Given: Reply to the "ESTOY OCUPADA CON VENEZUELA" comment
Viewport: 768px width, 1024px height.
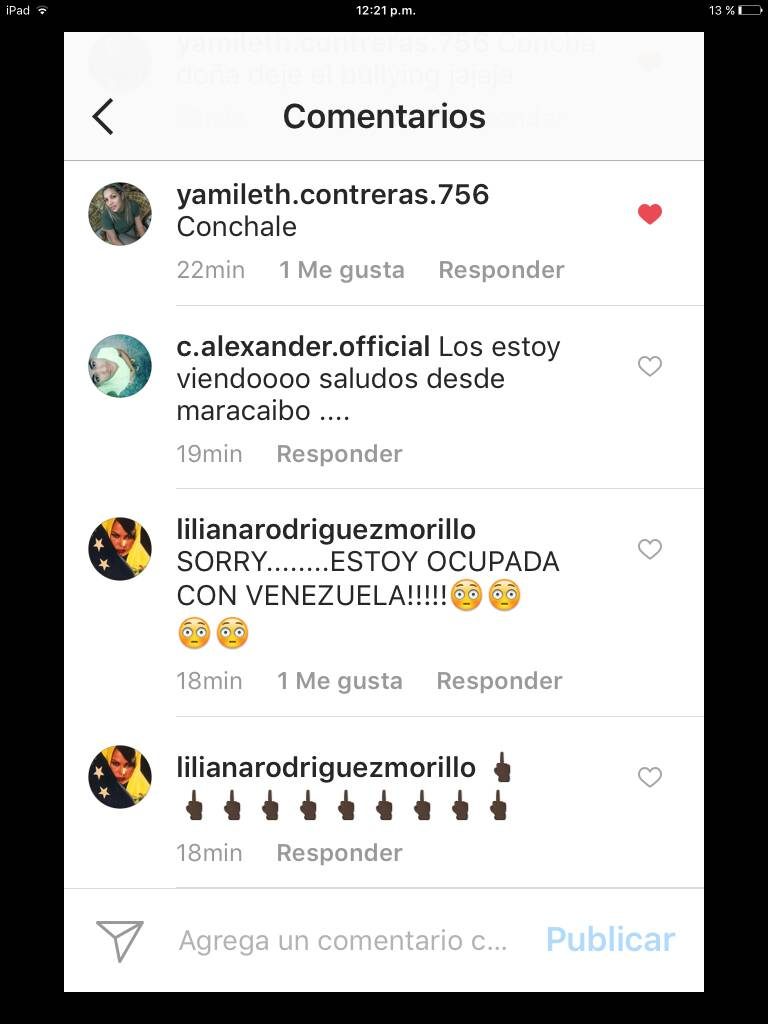Looking at the screenshot, I should pos(499,681).
